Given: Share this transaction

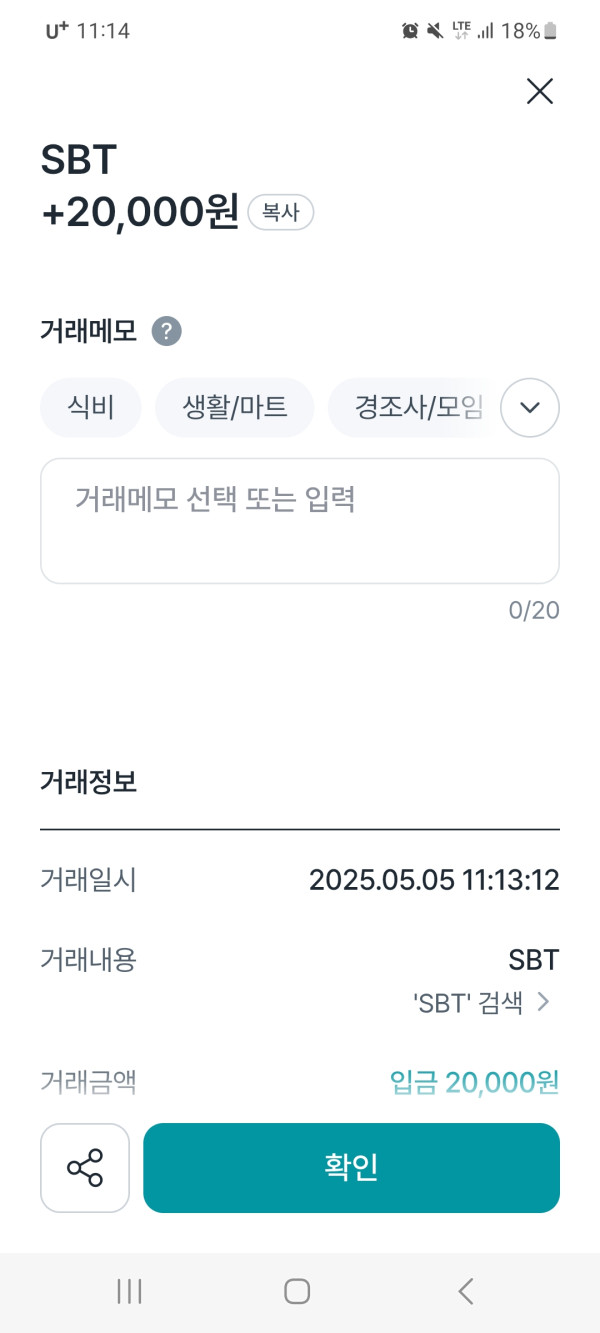Looking at the screenshot, I should click(85, 1168).
